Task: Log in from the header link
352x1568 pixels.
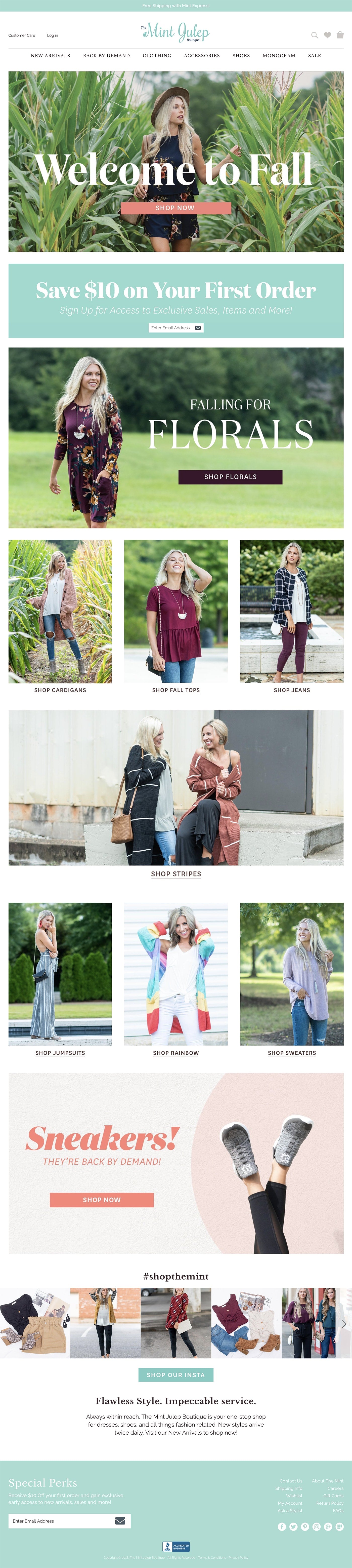Action: [52, 35]
